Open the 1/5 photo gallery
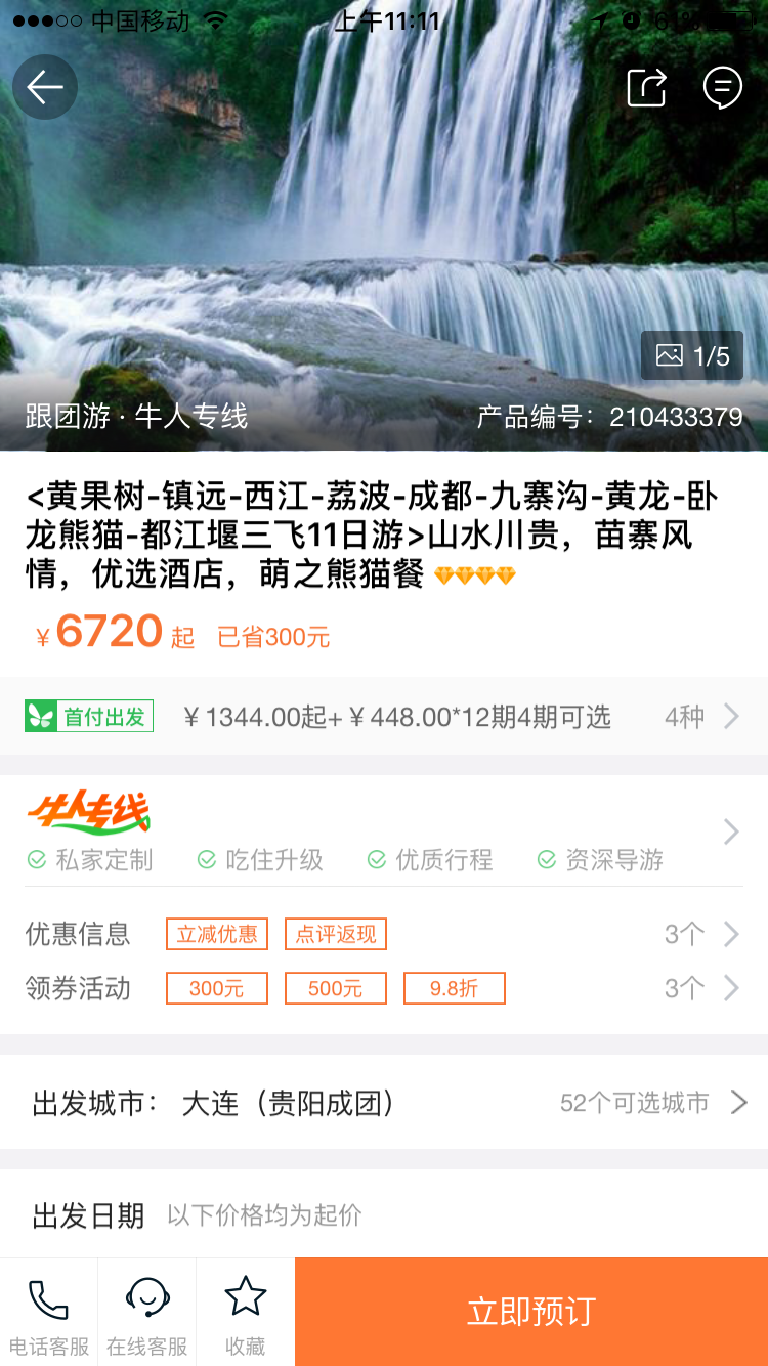The image size is (768, 1366). (692, 356)
